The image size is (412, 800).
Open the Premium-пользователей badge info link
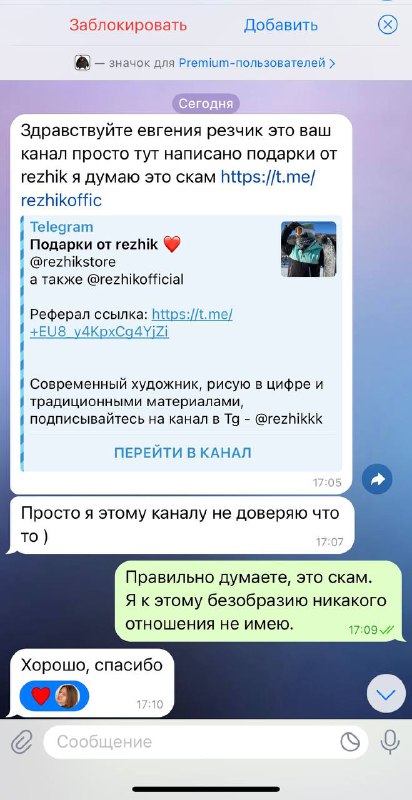[256, 63]
